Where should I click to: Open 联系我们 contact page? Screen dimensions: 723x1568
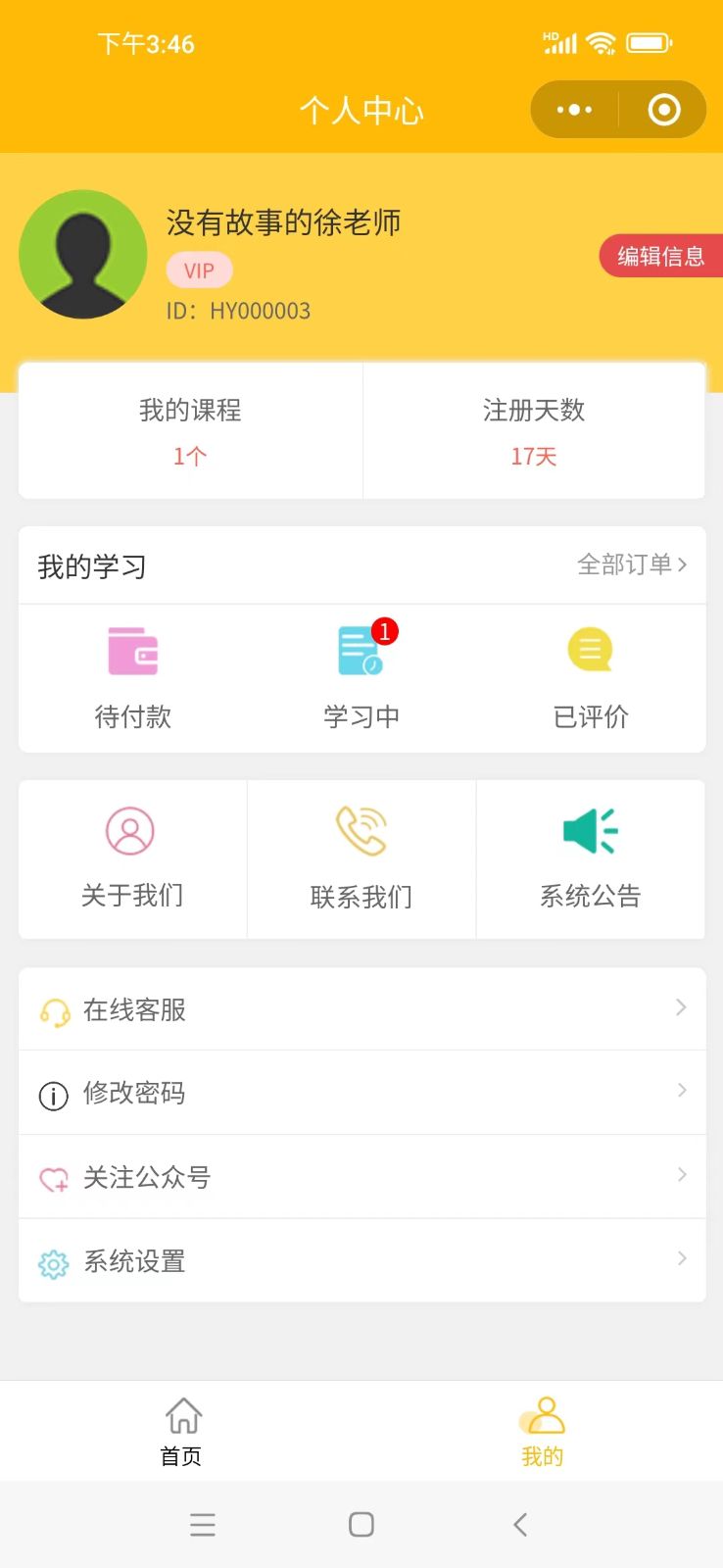tap(361, 859)
